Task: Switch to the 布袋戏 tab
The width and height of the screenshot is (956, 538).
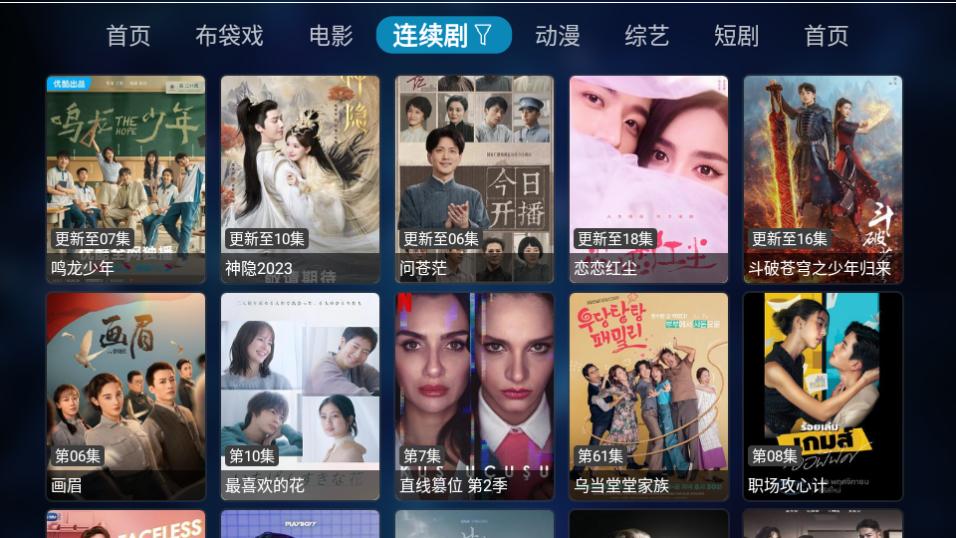Action: coord(229,36)
